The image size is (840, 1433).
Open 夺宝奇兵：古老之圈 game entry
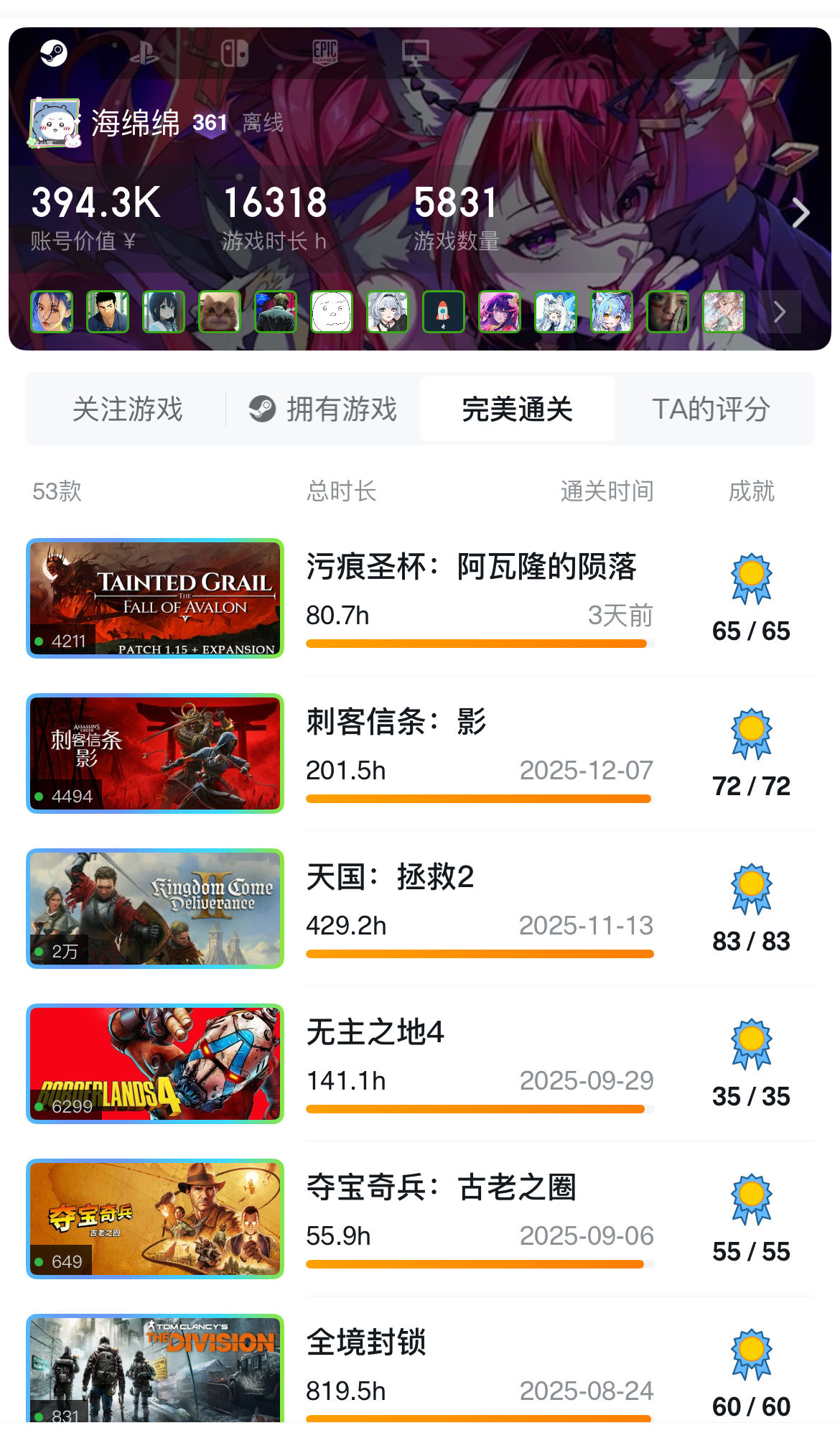point(441,1187)
